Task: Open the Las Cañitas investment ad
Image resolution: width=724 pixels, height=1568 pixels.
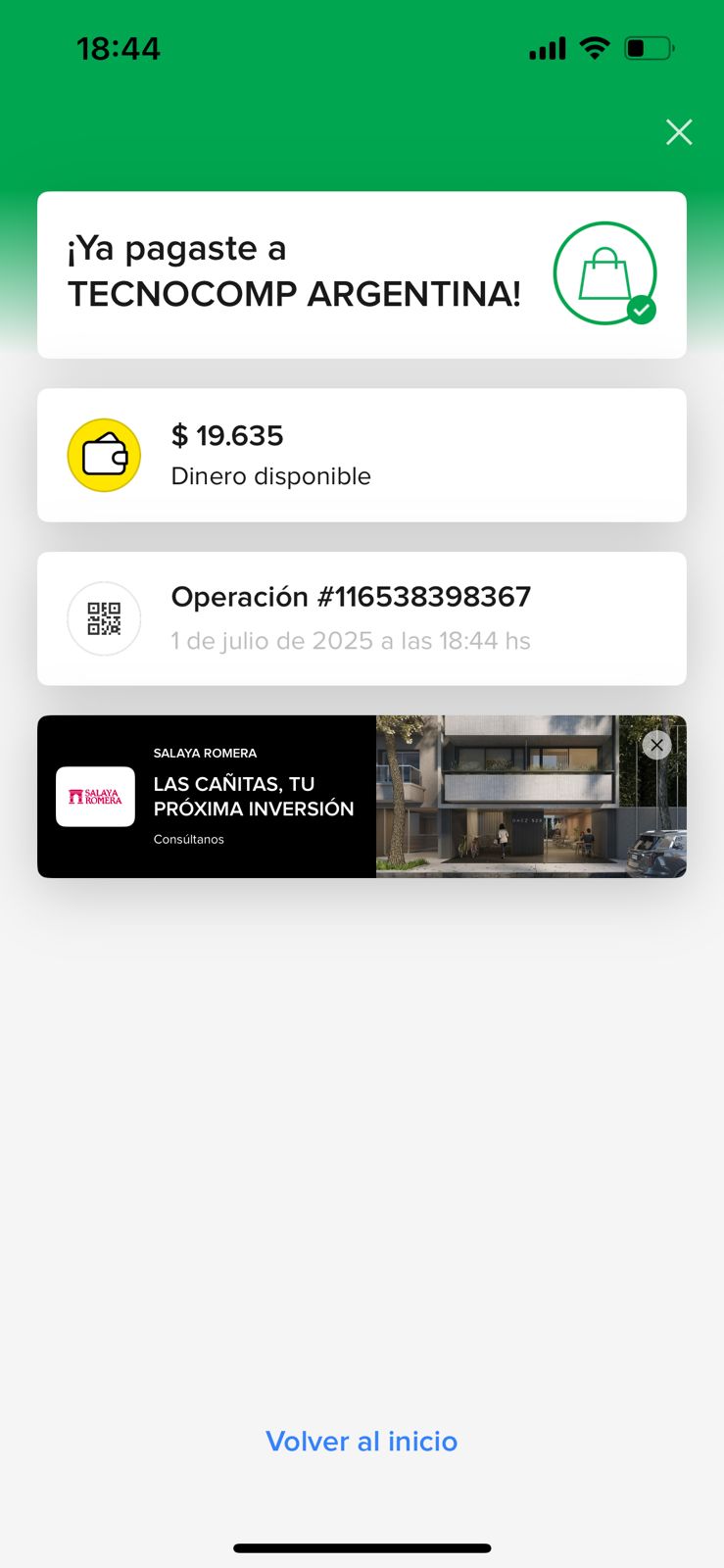Action: (x=253, y=797)
